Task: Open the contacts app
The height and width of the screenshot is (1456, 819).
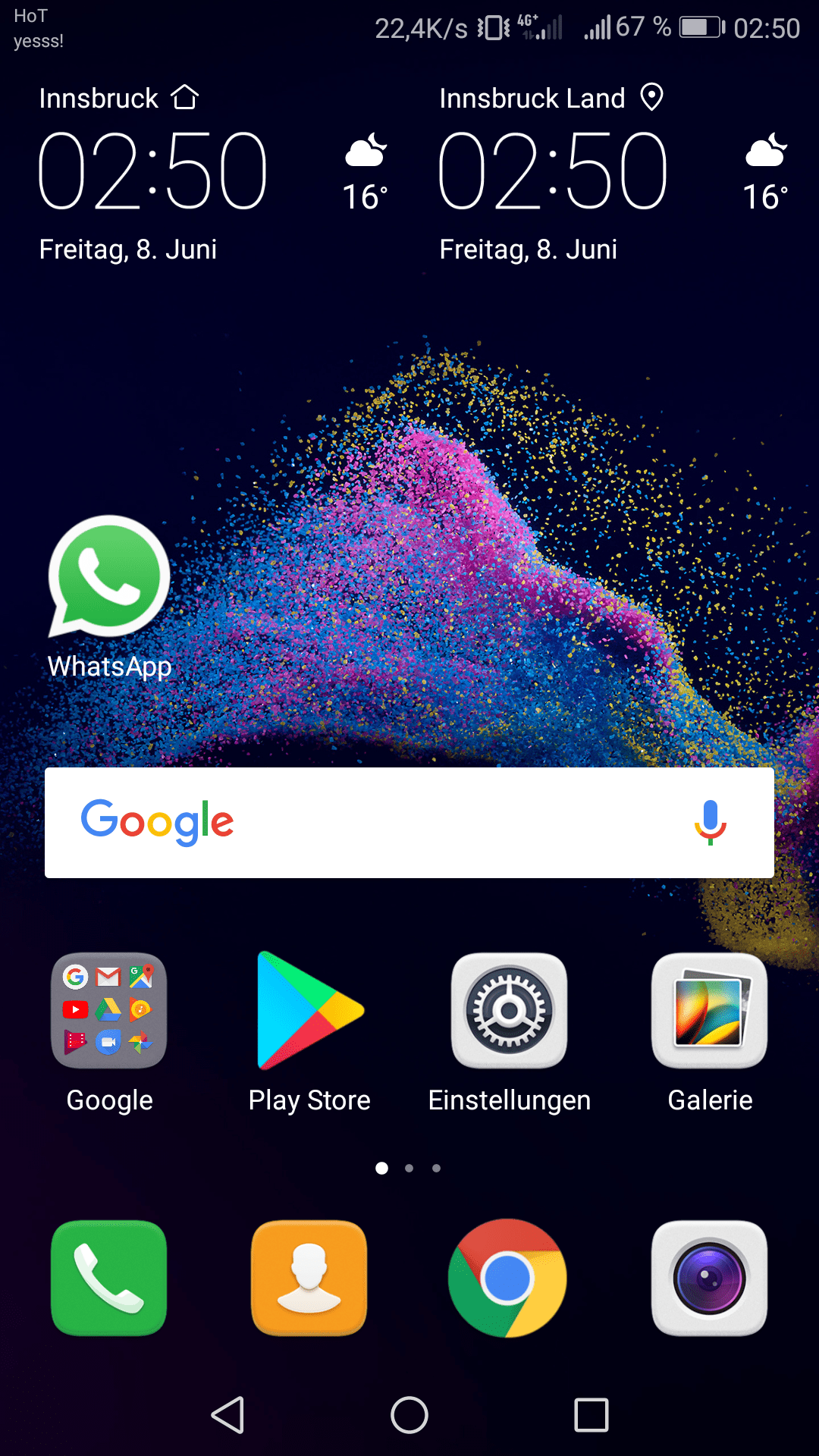Action: pyautogui.click(x=309, y=1278)
